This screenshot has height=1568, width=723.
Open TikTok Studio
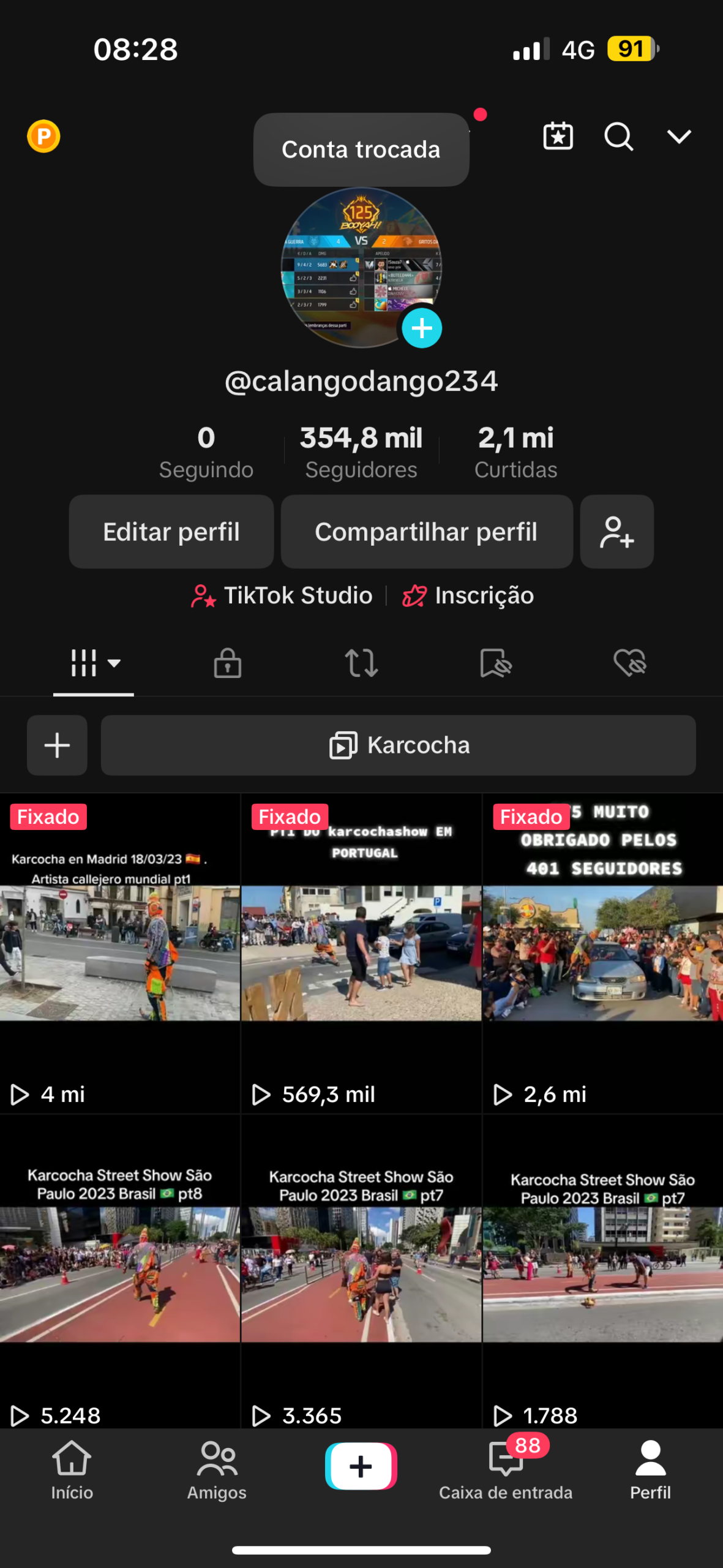282,595
